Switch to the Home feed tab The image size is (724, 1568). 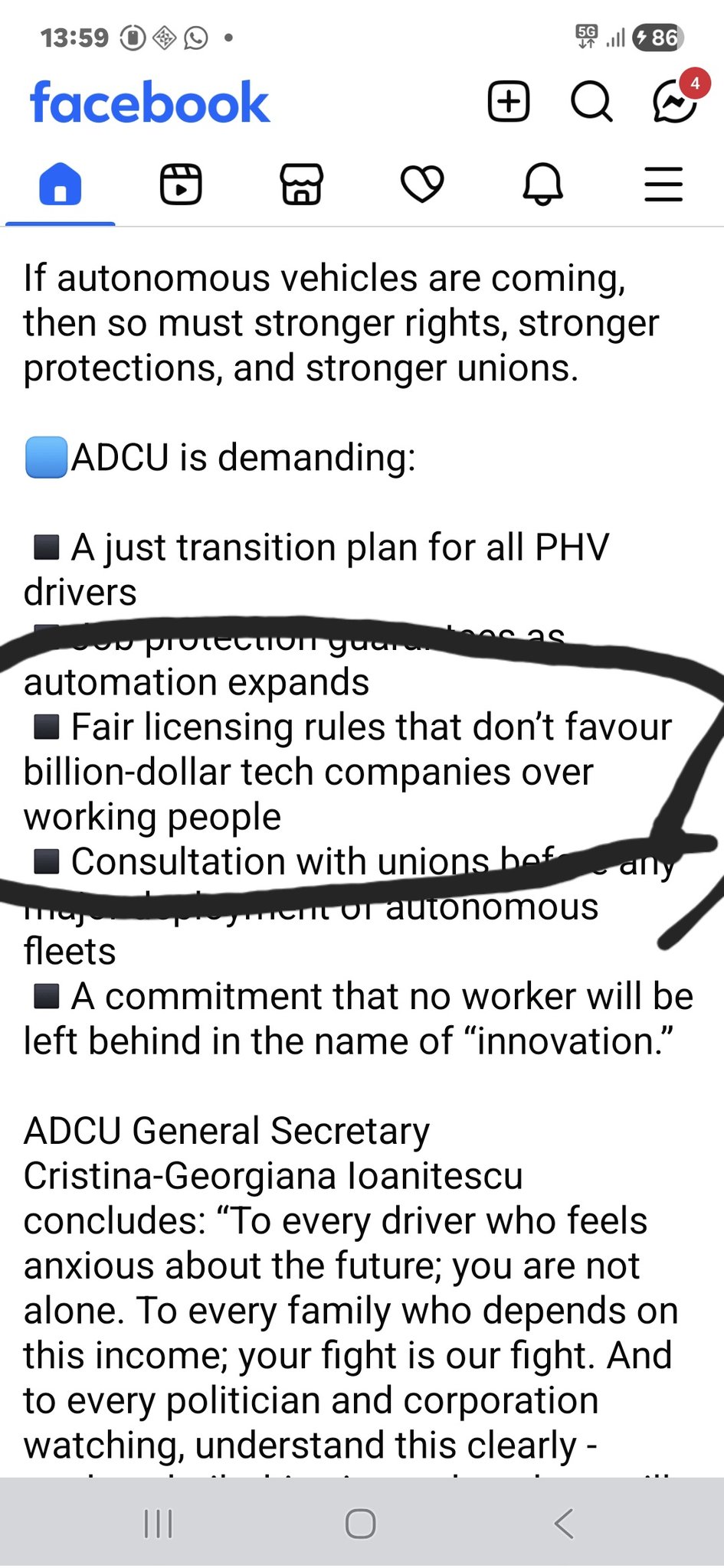click(61, 185)
